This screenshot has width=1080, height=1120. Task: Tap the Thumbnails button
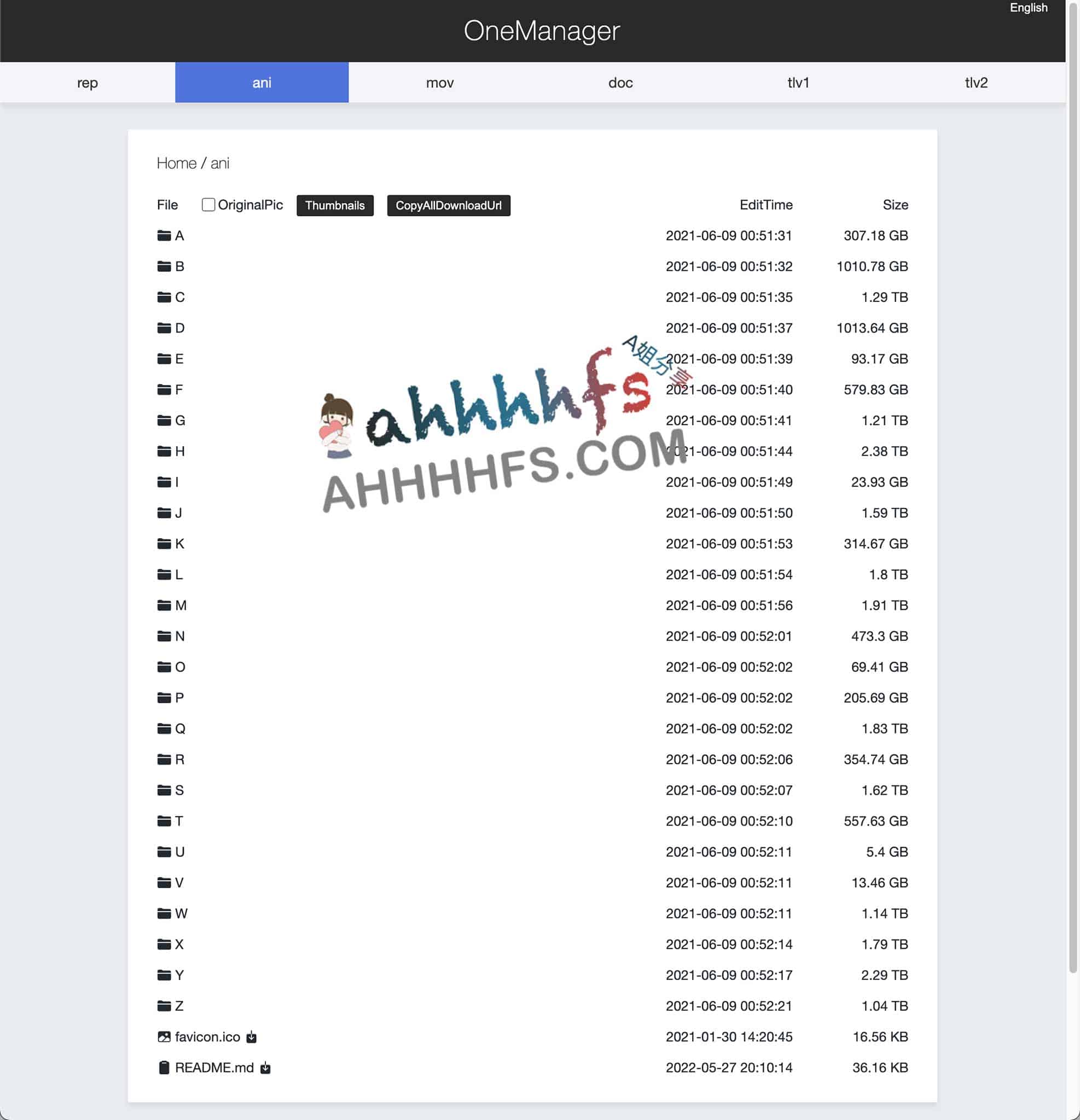click(x=334, y=205)
